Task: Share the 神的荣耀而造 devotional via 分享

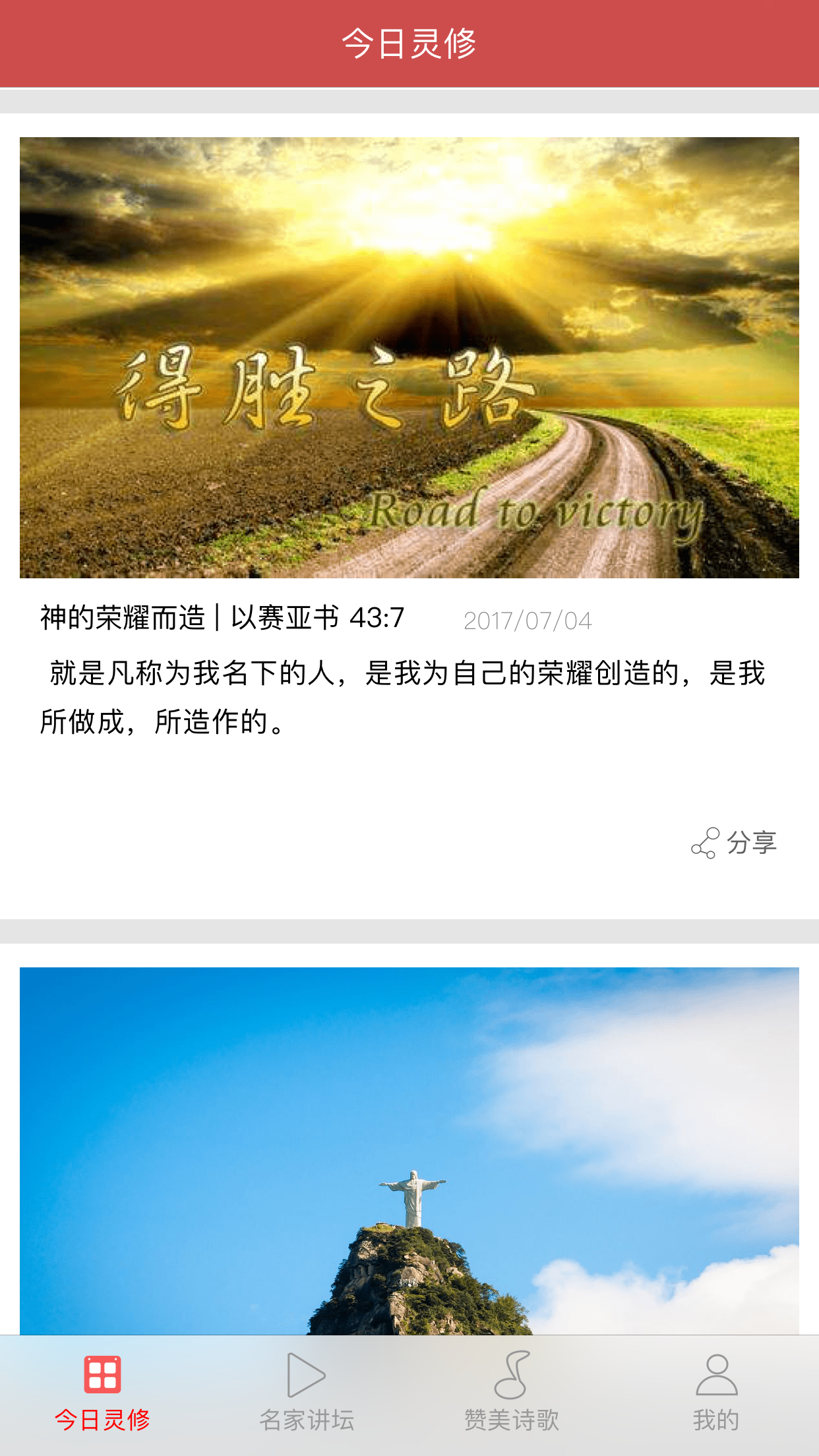Action: pos(734,843)
